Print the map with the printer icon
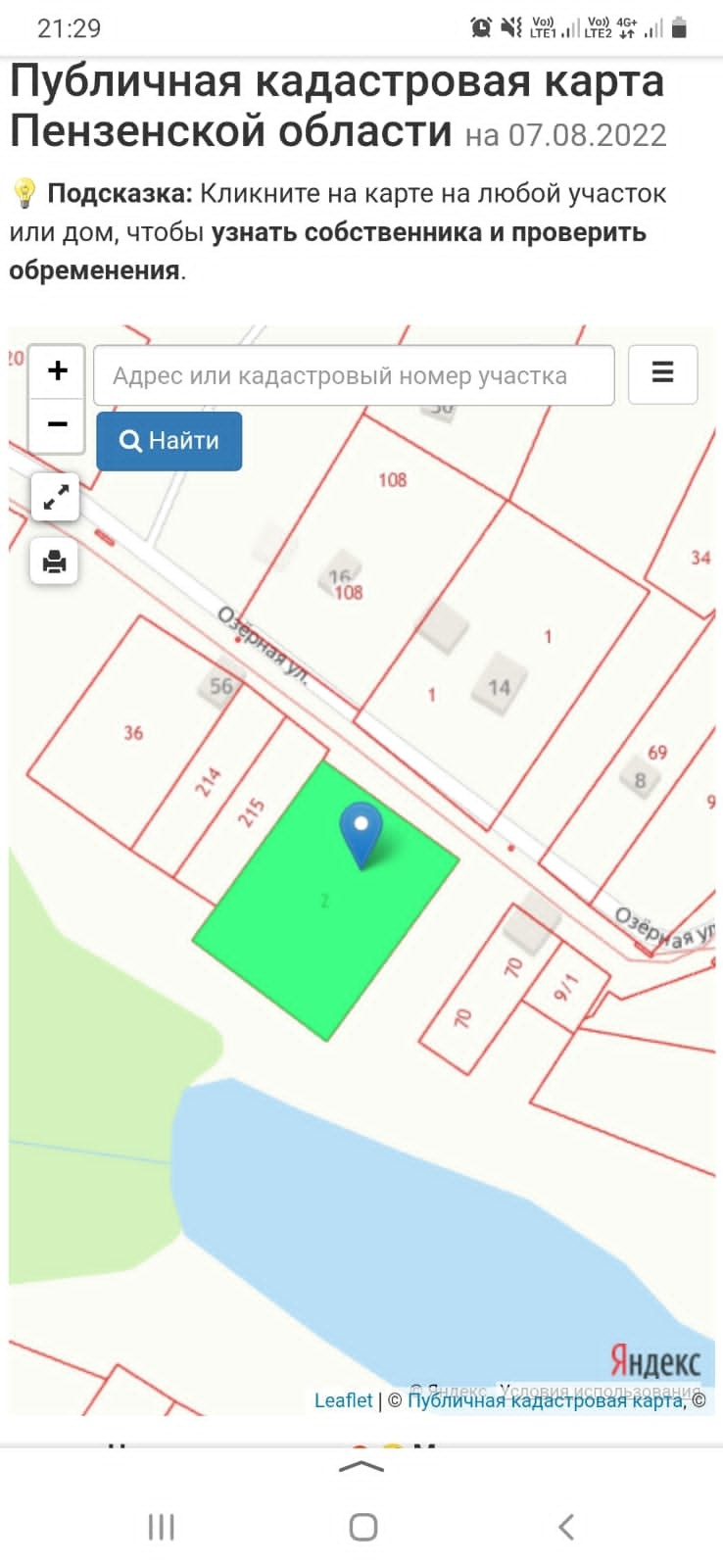The image size is (723, 1568). click(x=55, y=562)
